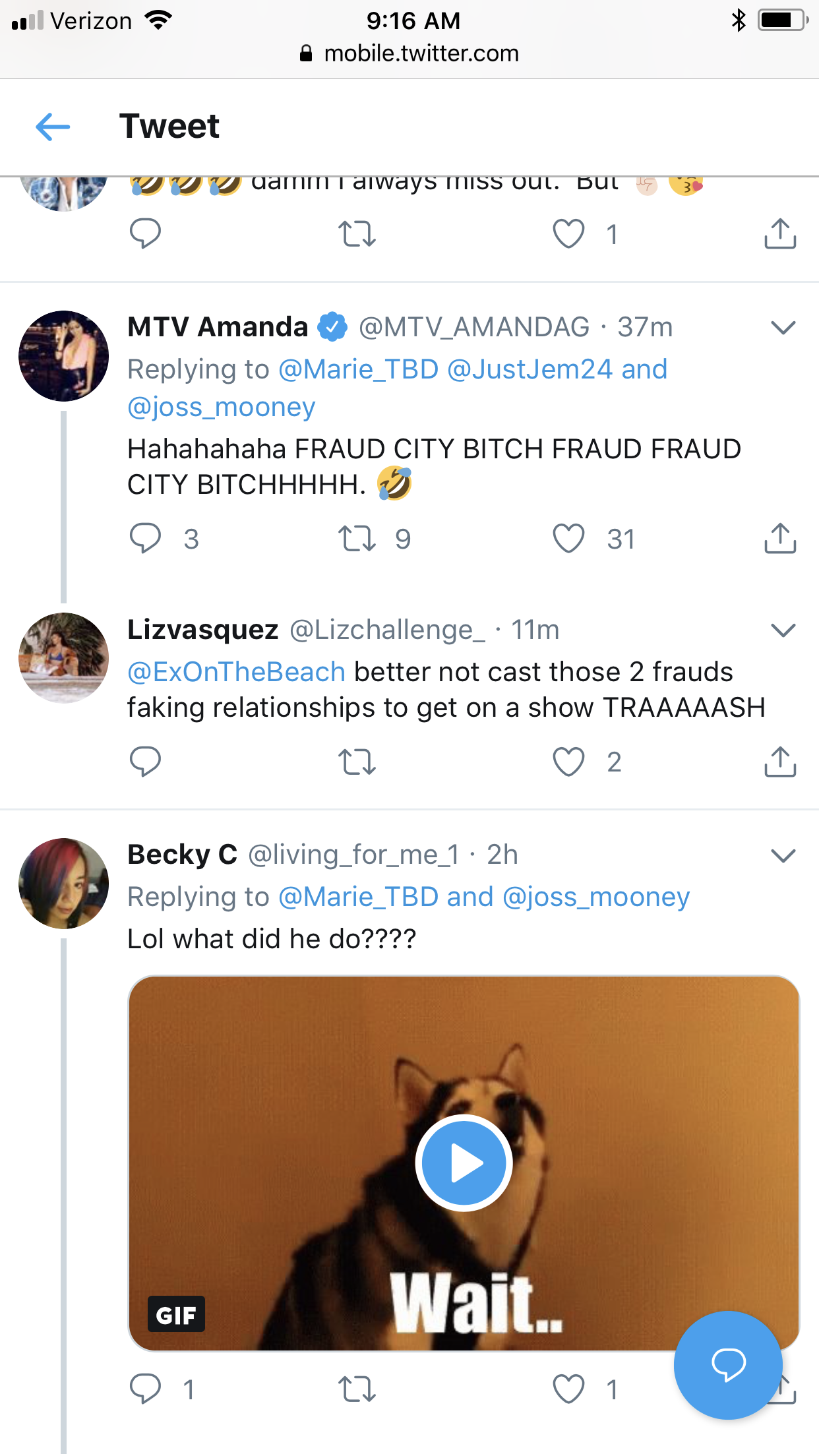819x1456 pixels.
Task: Share Lizvasquez's tweet
Action: [x=780, y=762]
